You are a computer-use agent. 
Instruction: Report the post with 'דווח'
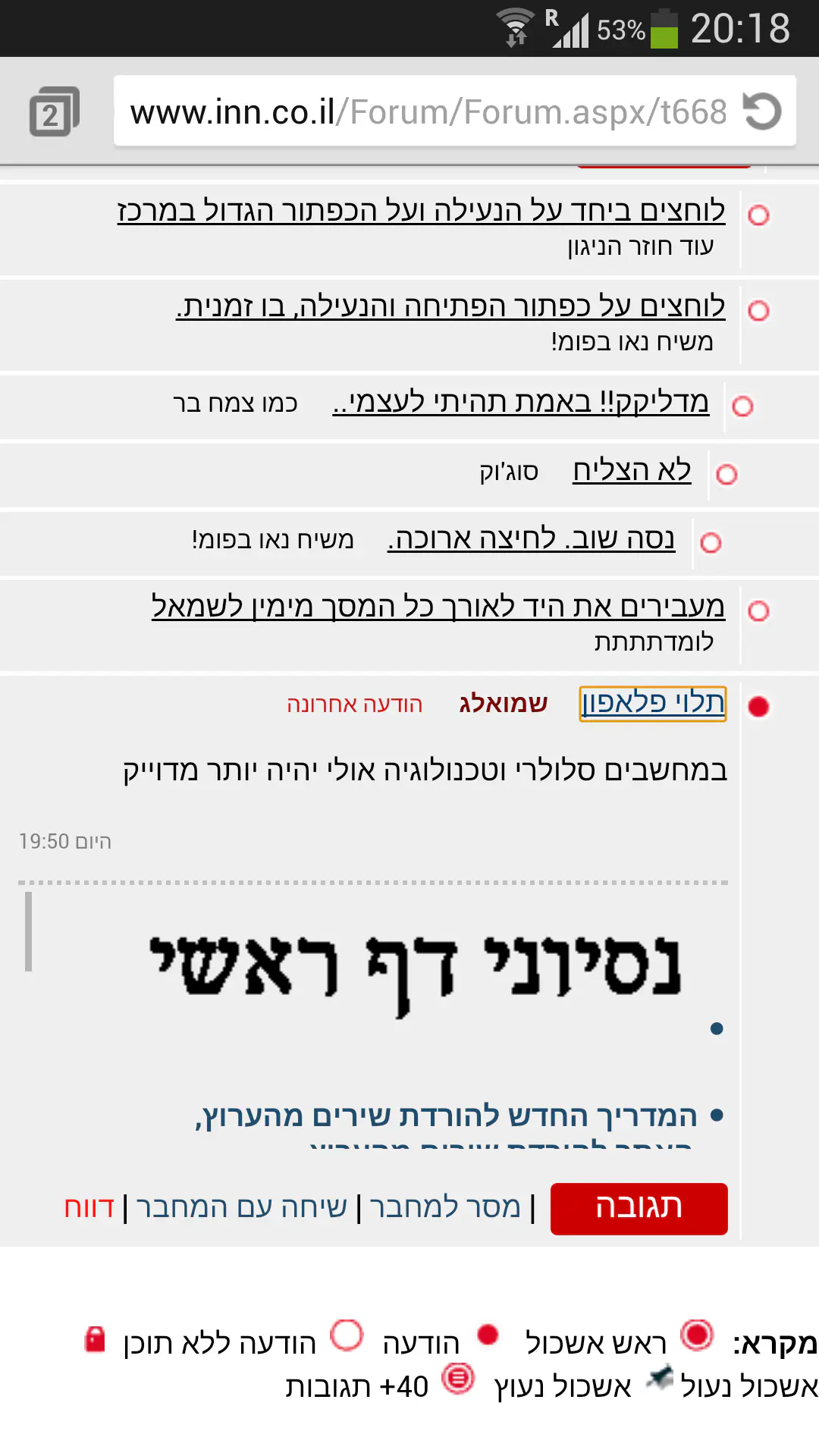89,1207
